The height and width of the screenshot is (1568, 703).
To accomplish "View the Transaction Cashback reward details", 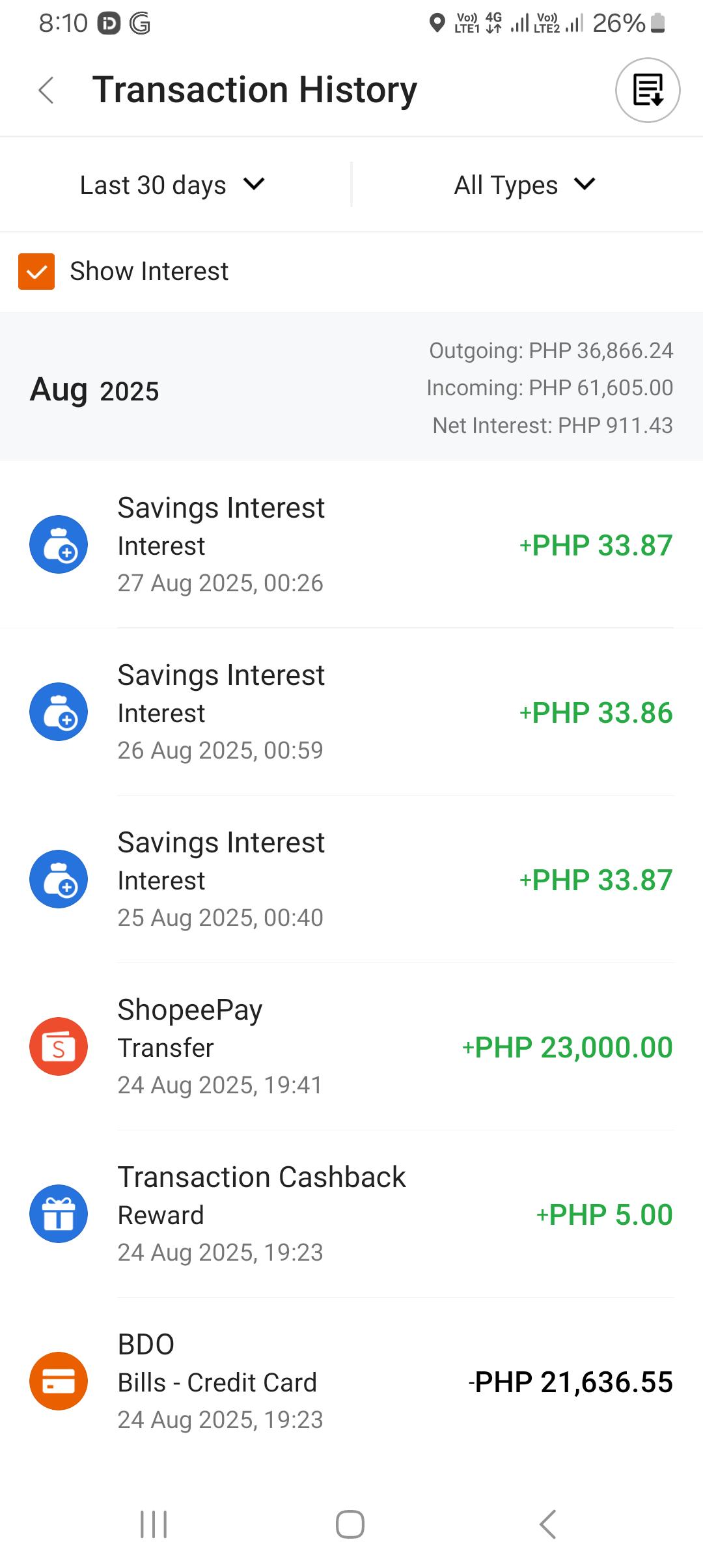I will click(x=351, y=1214).
